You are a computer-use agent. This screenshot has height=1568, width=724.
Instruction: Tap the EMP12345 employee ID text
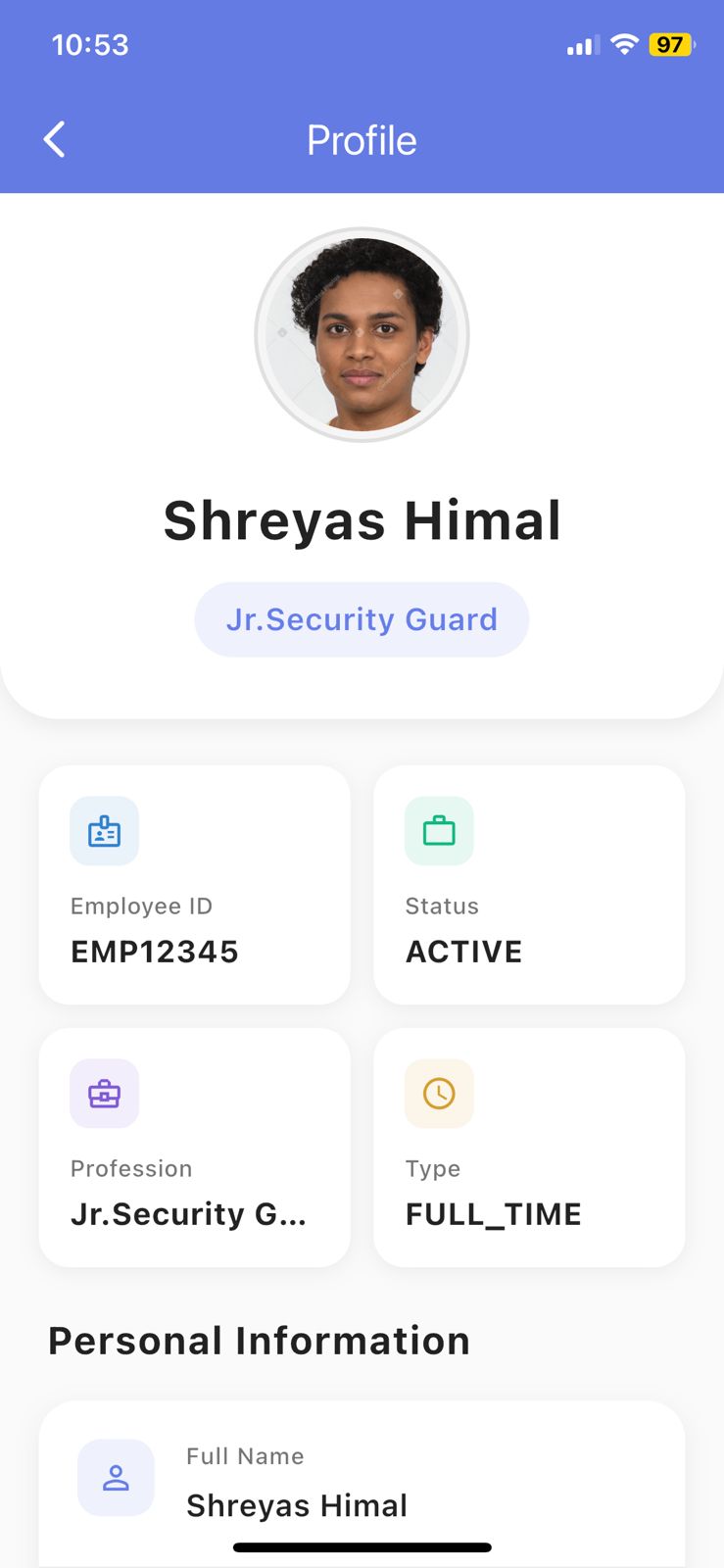pyautogui.click(x=154, y=951)
